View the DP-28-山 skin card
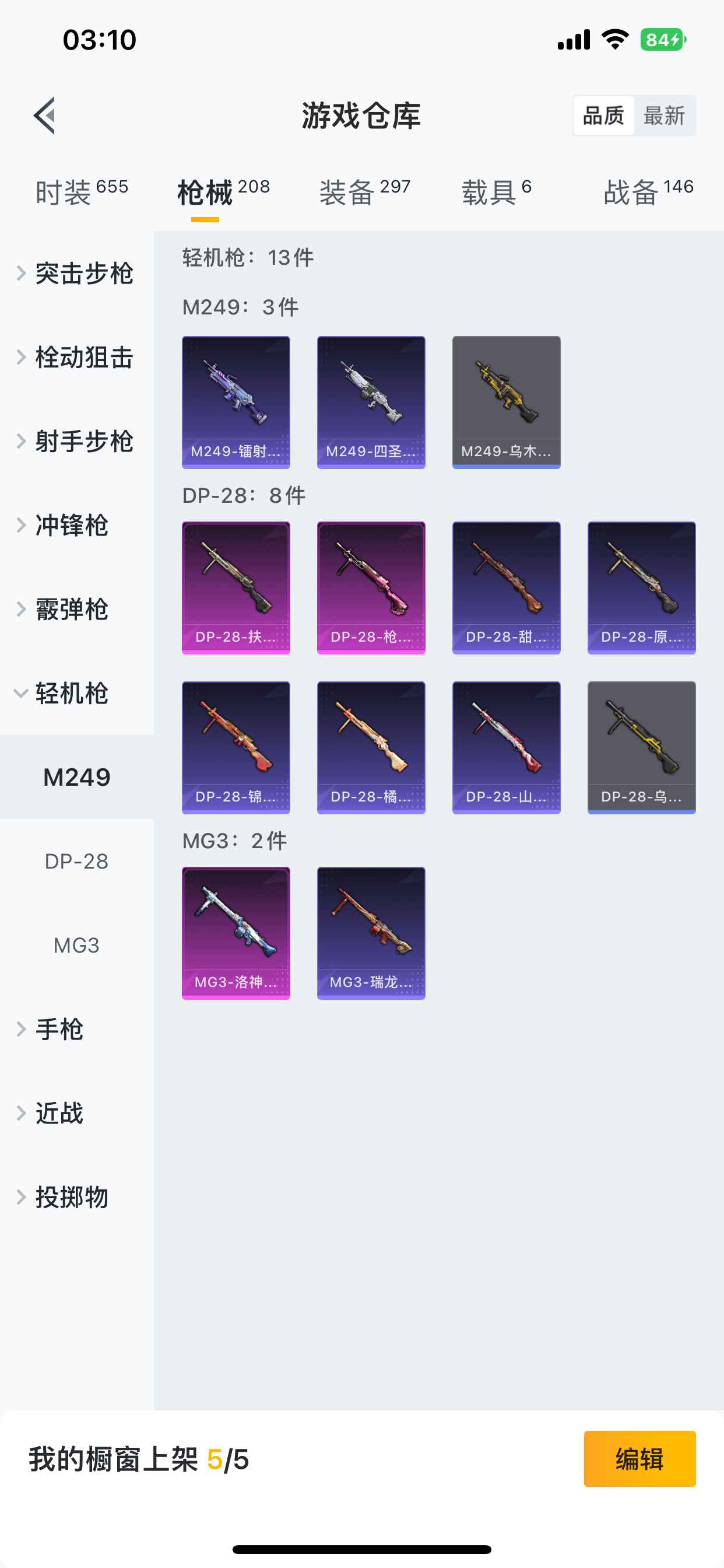Image resolution: width=724 pixels, height=1568 pixels. (x=506, y=747)
